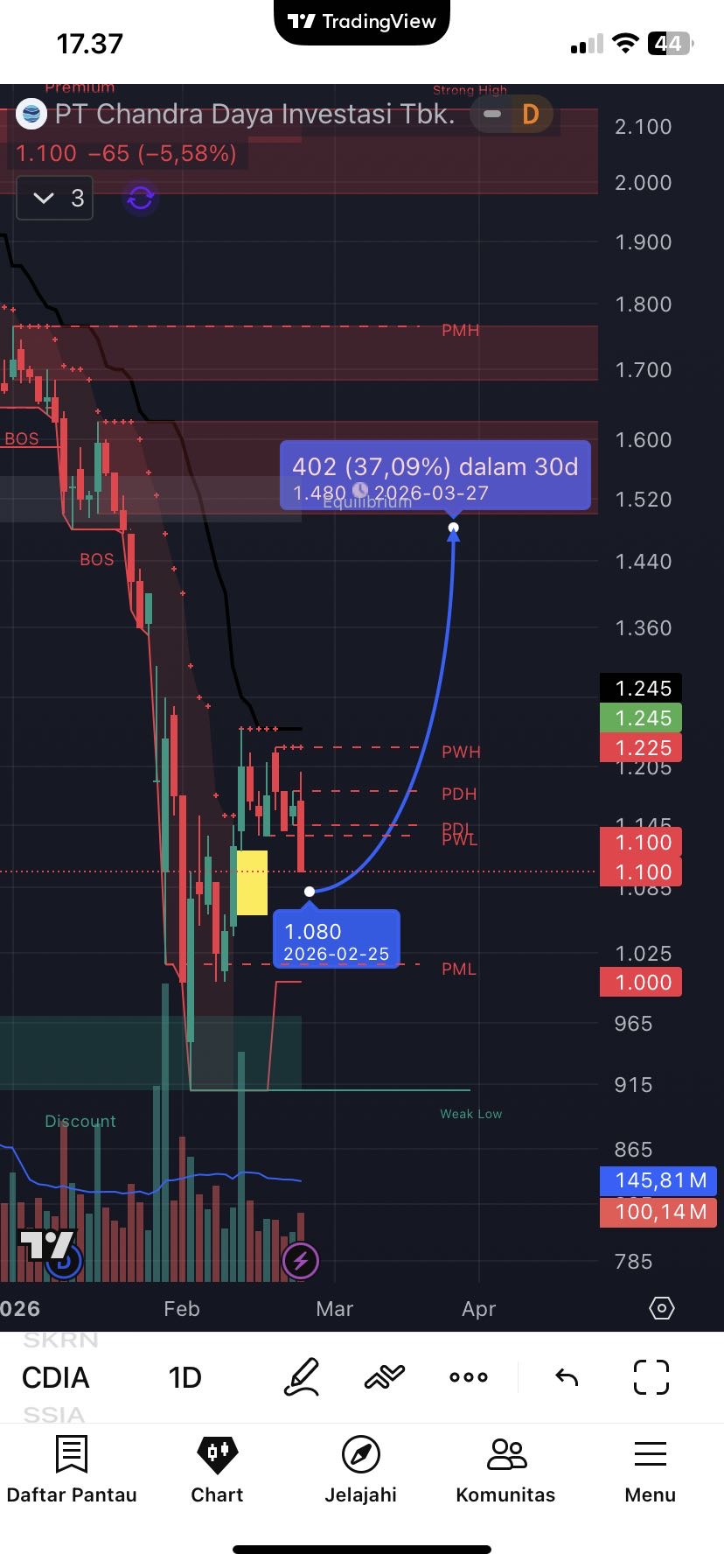Open the three-dot more options
Viewport: 724px width, 1568px height.
coord(469,1377)
